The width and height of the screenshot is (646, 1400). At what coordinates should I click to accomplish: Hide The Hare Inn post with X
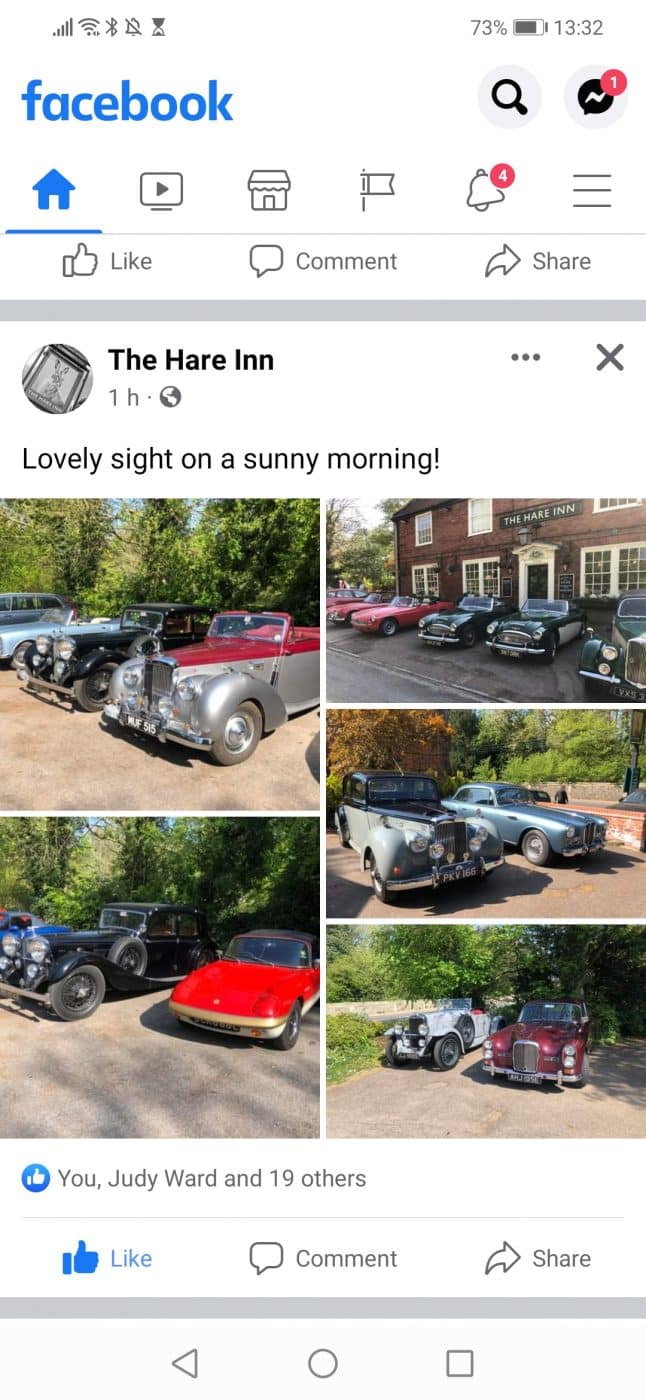pyautogui.click(x=610, y=357)
